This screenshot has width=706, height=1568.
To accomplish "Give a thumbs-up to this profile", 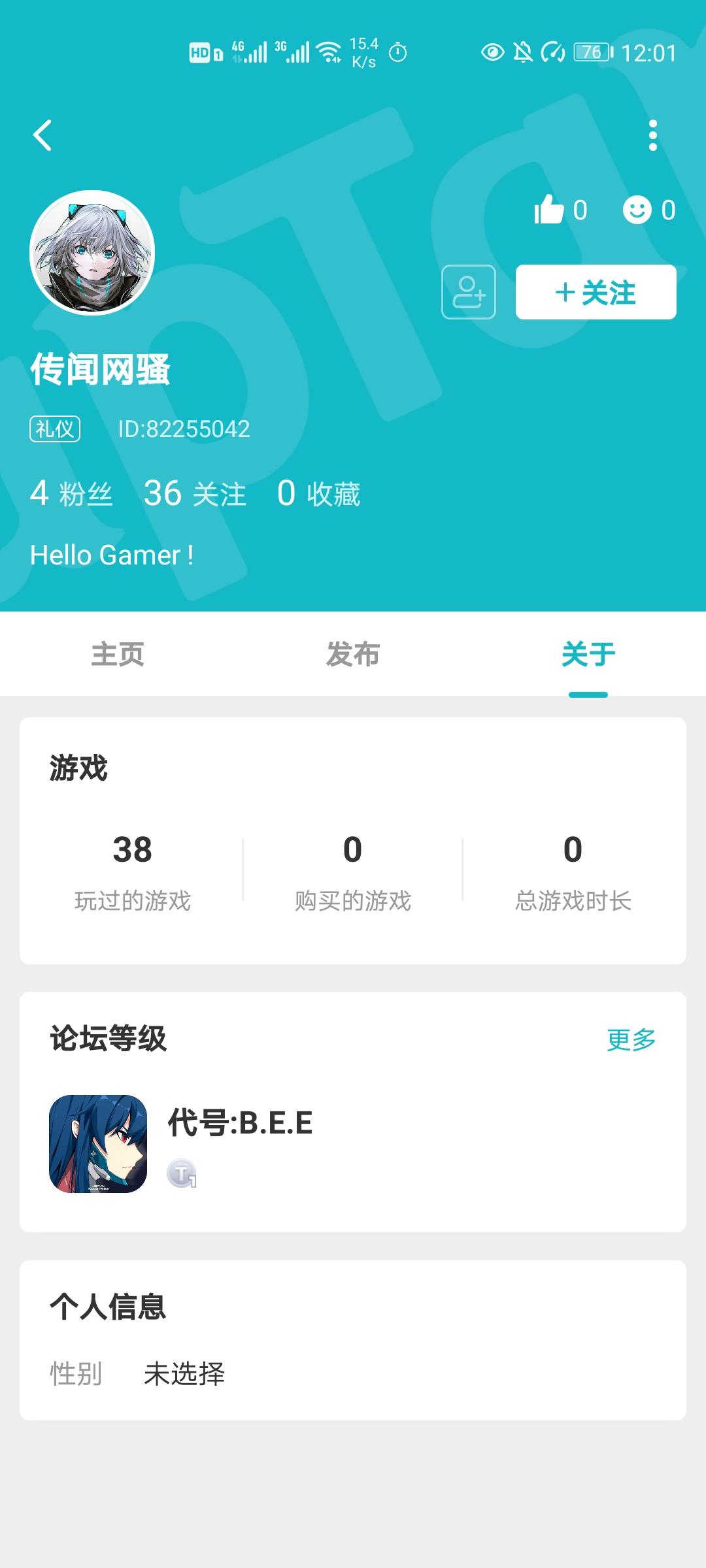I will coord(549,210).
